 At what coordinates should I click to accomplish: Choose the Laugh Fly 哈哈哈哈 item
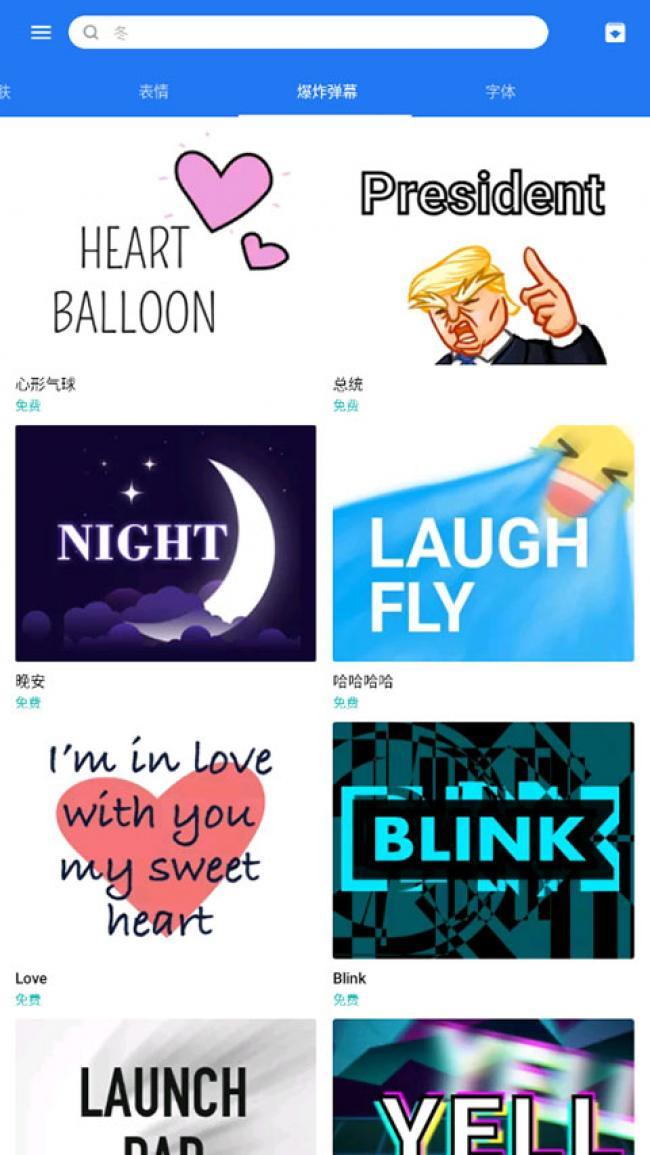(483, 543)
